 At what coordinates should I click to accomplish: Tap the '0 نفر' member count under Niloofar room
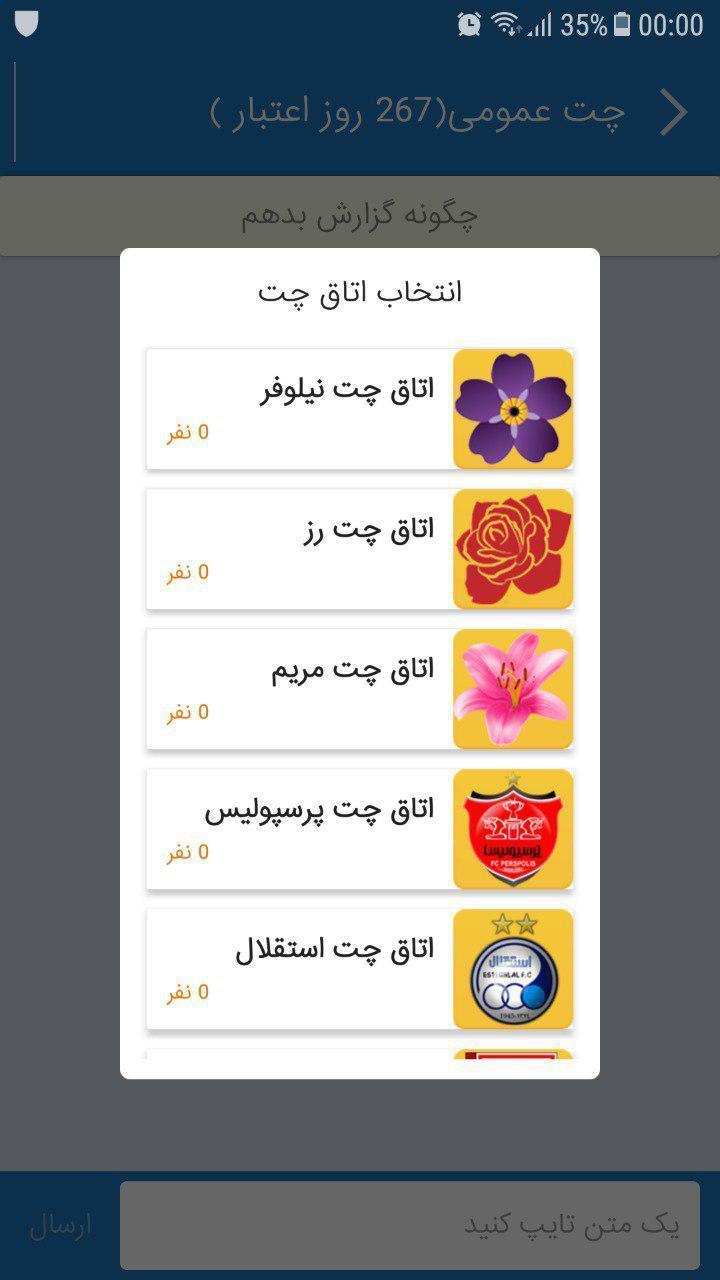(187, 431)
